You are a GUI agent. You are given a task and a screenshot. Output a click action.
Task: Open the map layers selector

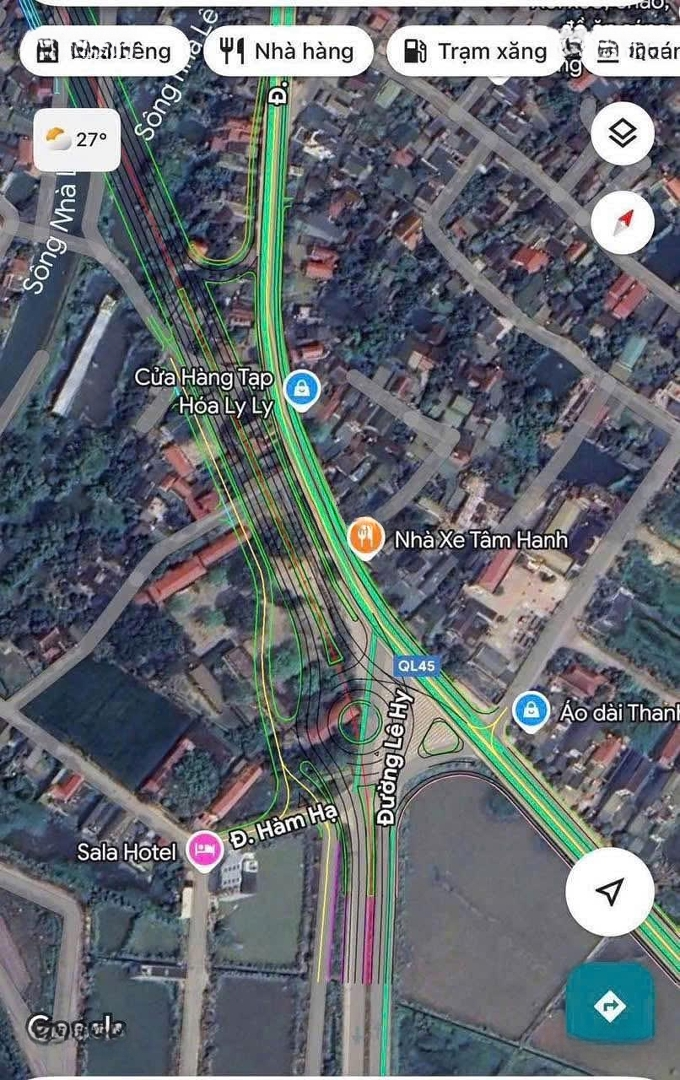[622, 134]
